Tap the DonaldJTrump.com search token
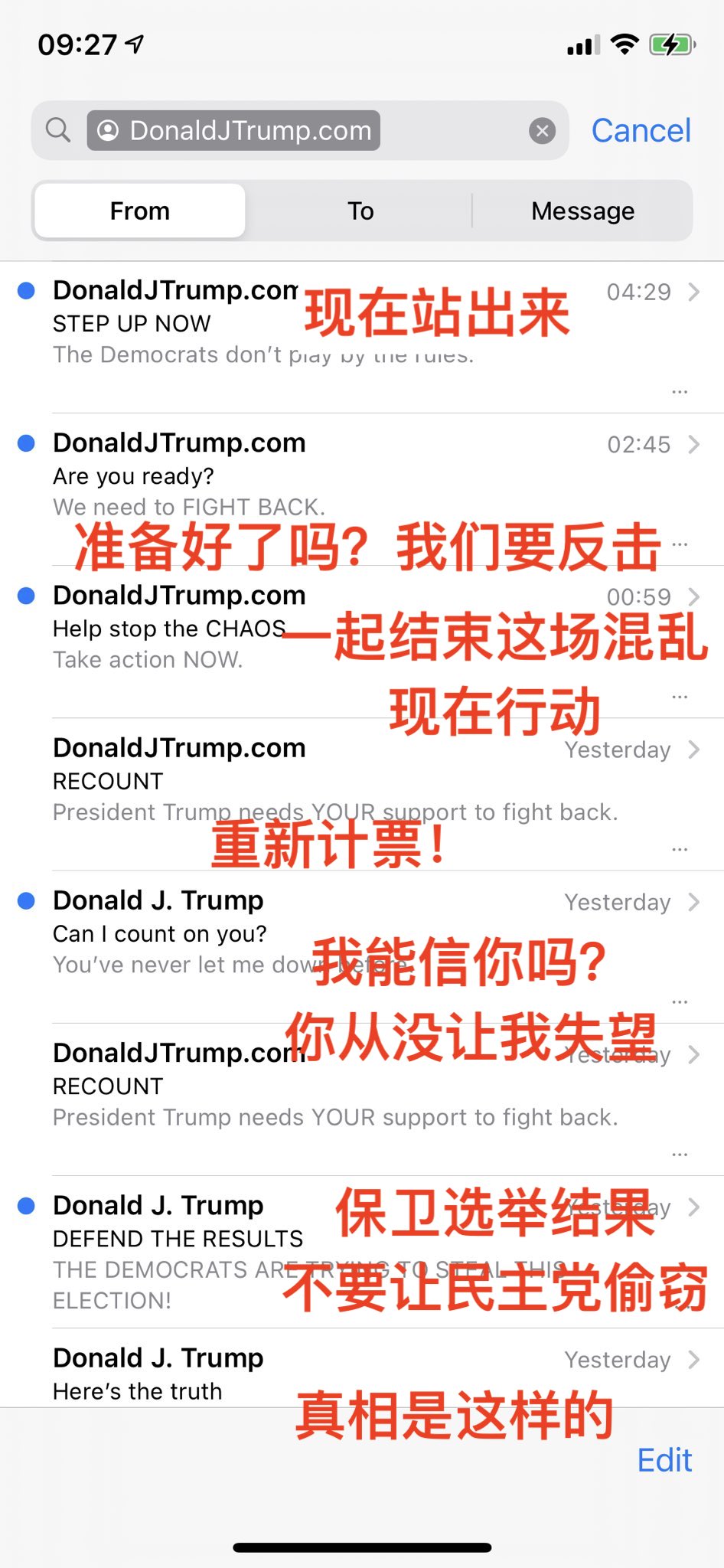Screen dimensions: 724x1568 pyautogui.click(x=233, y=130)
